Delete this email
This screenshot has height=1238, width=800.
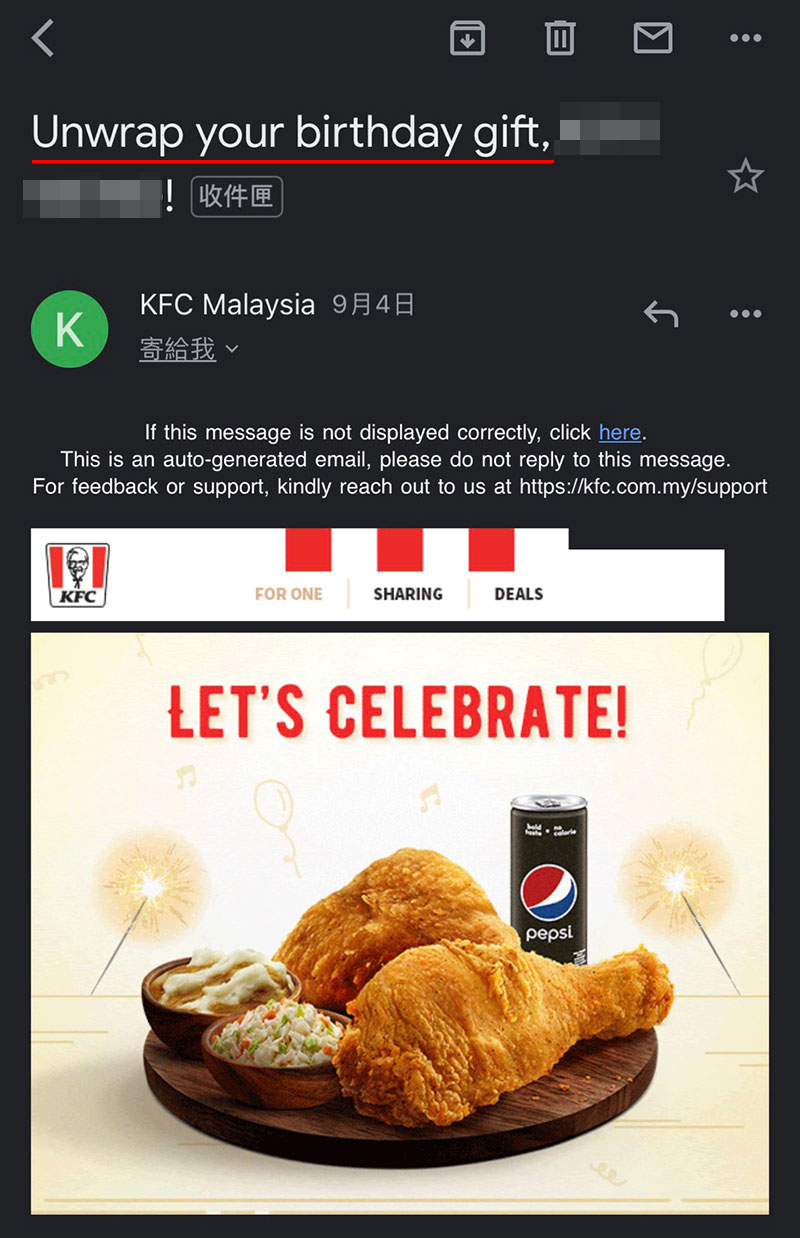pyautogui.click(x=559, y=39)
